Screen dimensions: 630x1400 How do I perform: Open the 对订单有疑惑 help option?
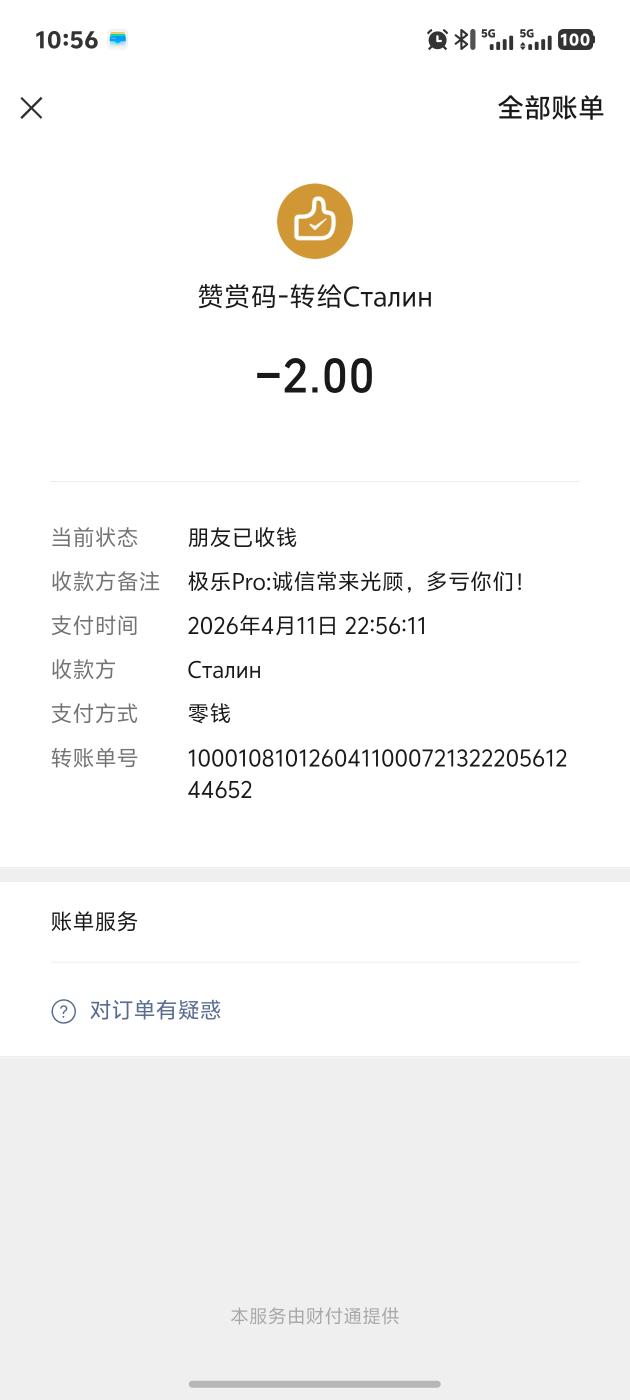click(155, 1010)
